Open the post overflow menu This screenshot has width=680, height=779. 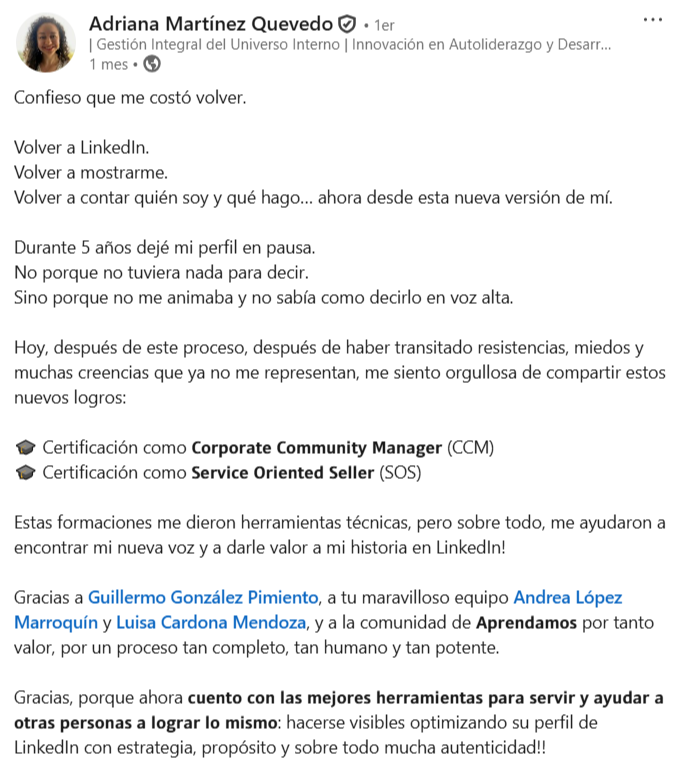point(653,19)
